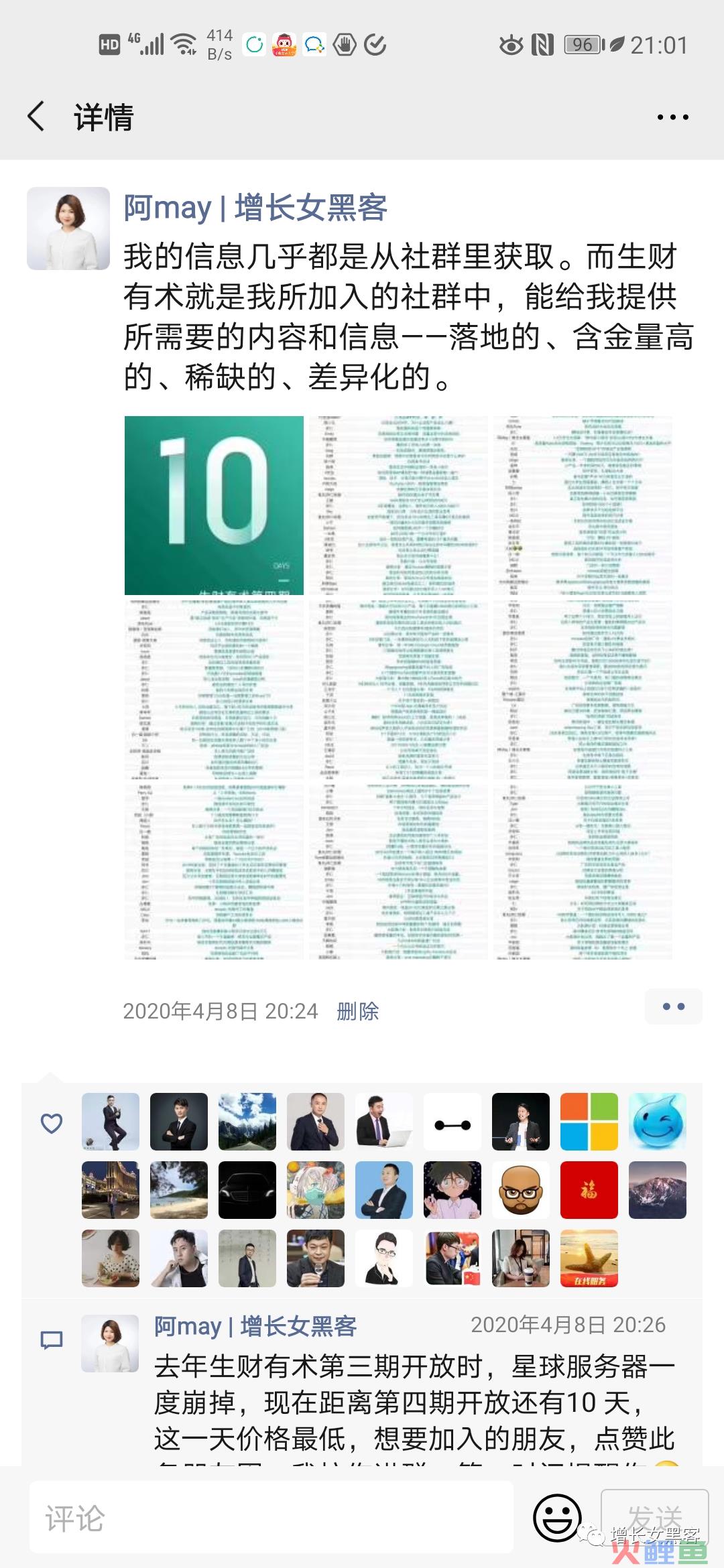
Task: Open the like/comment popup with the two-dot button
Action: (x=673, y=1006)
